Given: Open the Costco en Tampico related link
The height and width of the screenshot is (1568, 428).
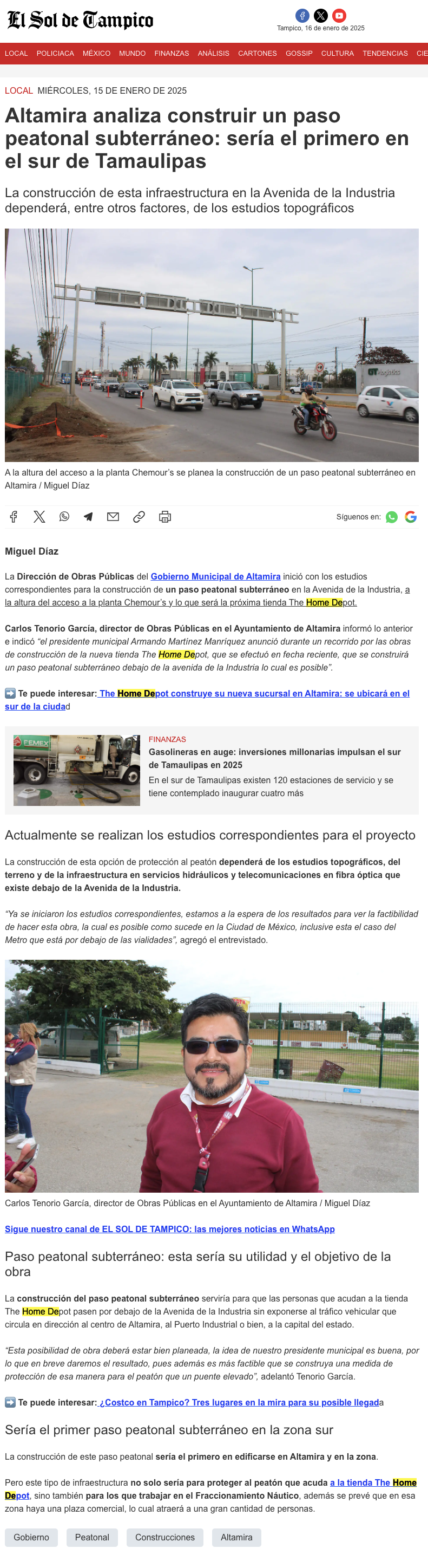Looking at the screenshot, I should click(238, 1402).
